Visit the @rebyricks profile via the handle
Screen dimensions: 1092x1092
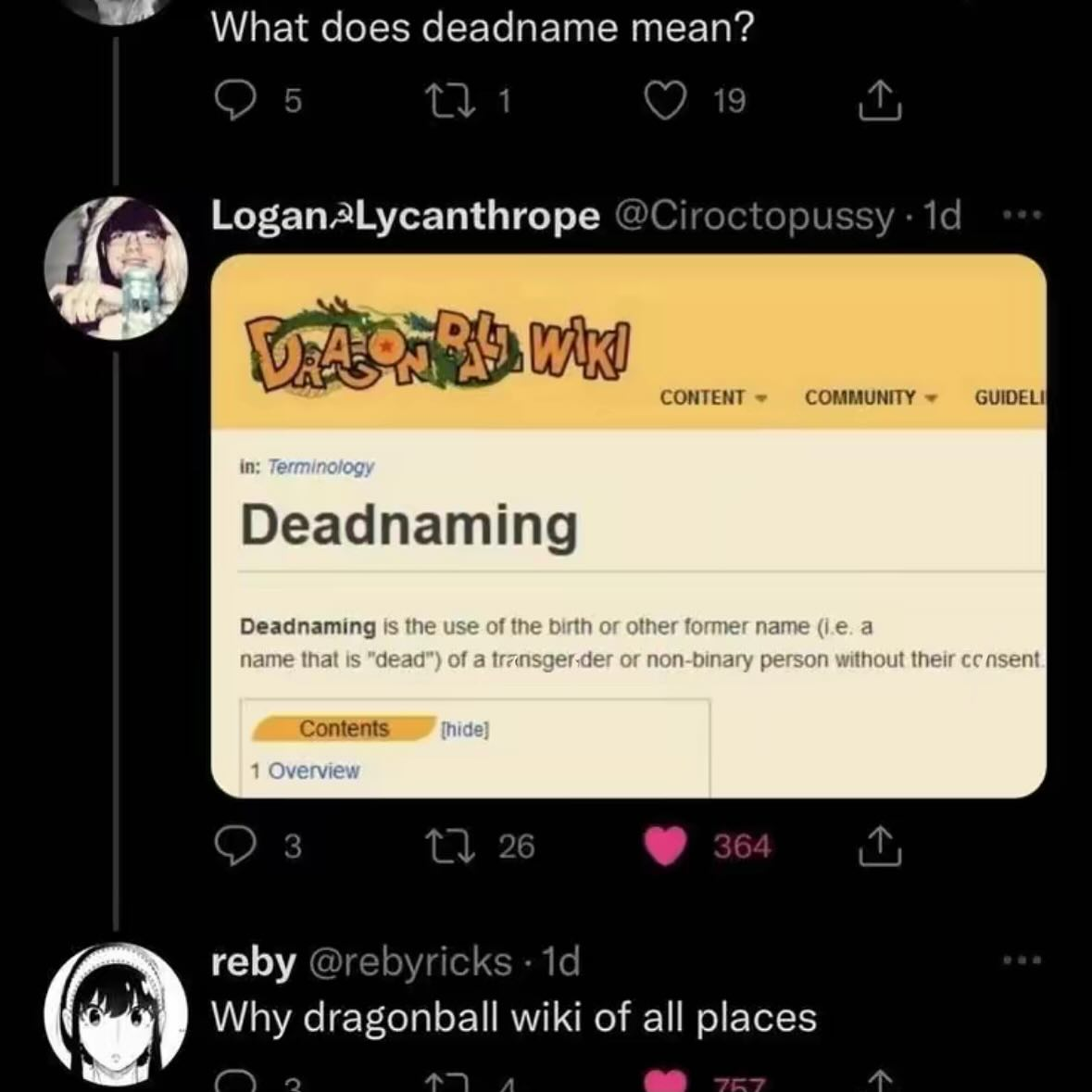click(x=409, y=961)
